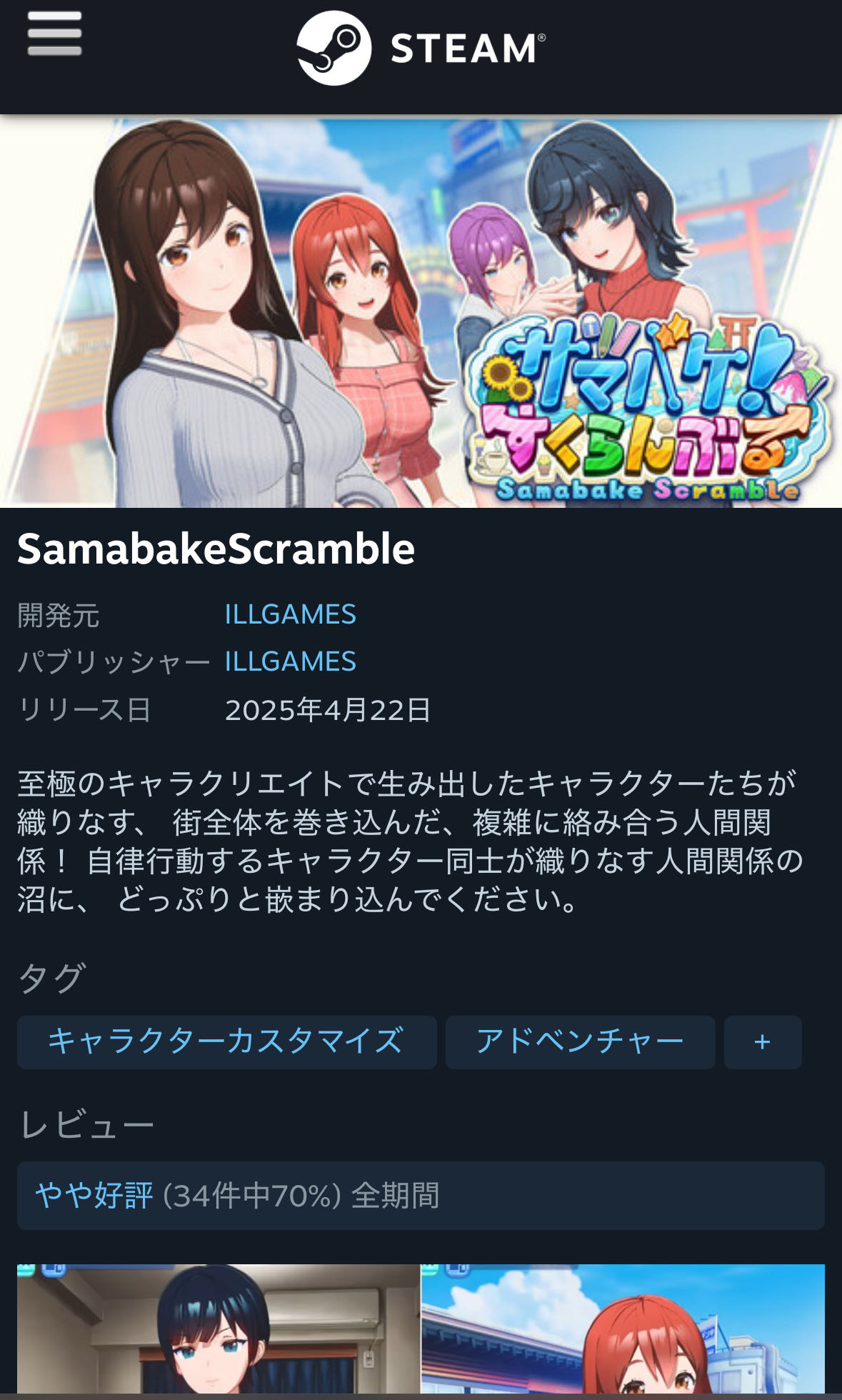Image resolution: width=842 pixels, height=1400 pixels.
Task: View the screenshot with the dark-haired character
Action: (x=219, y=1329)
